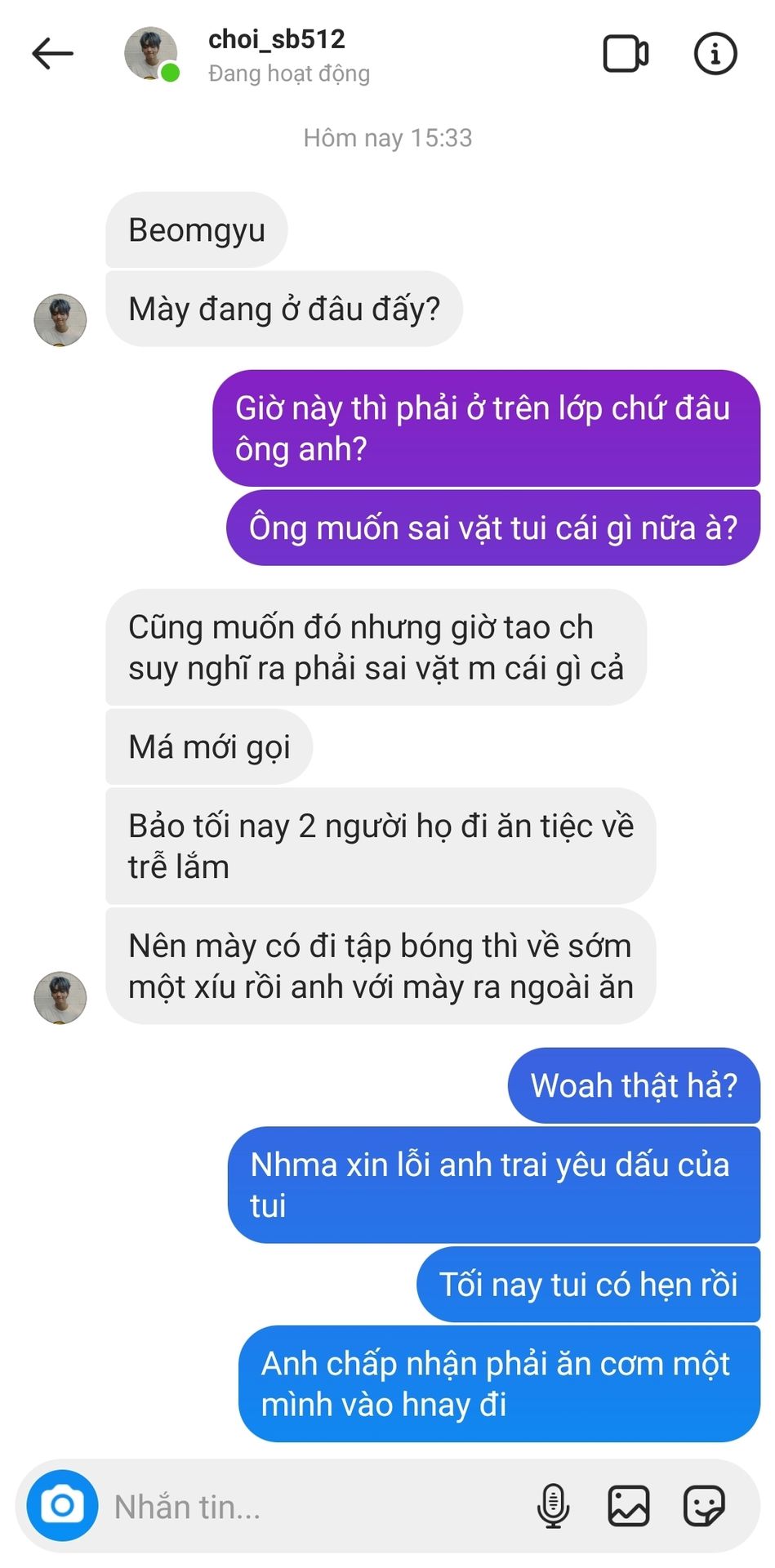
Task: Launch the camera from the message bar
Action: (62, 1505)
